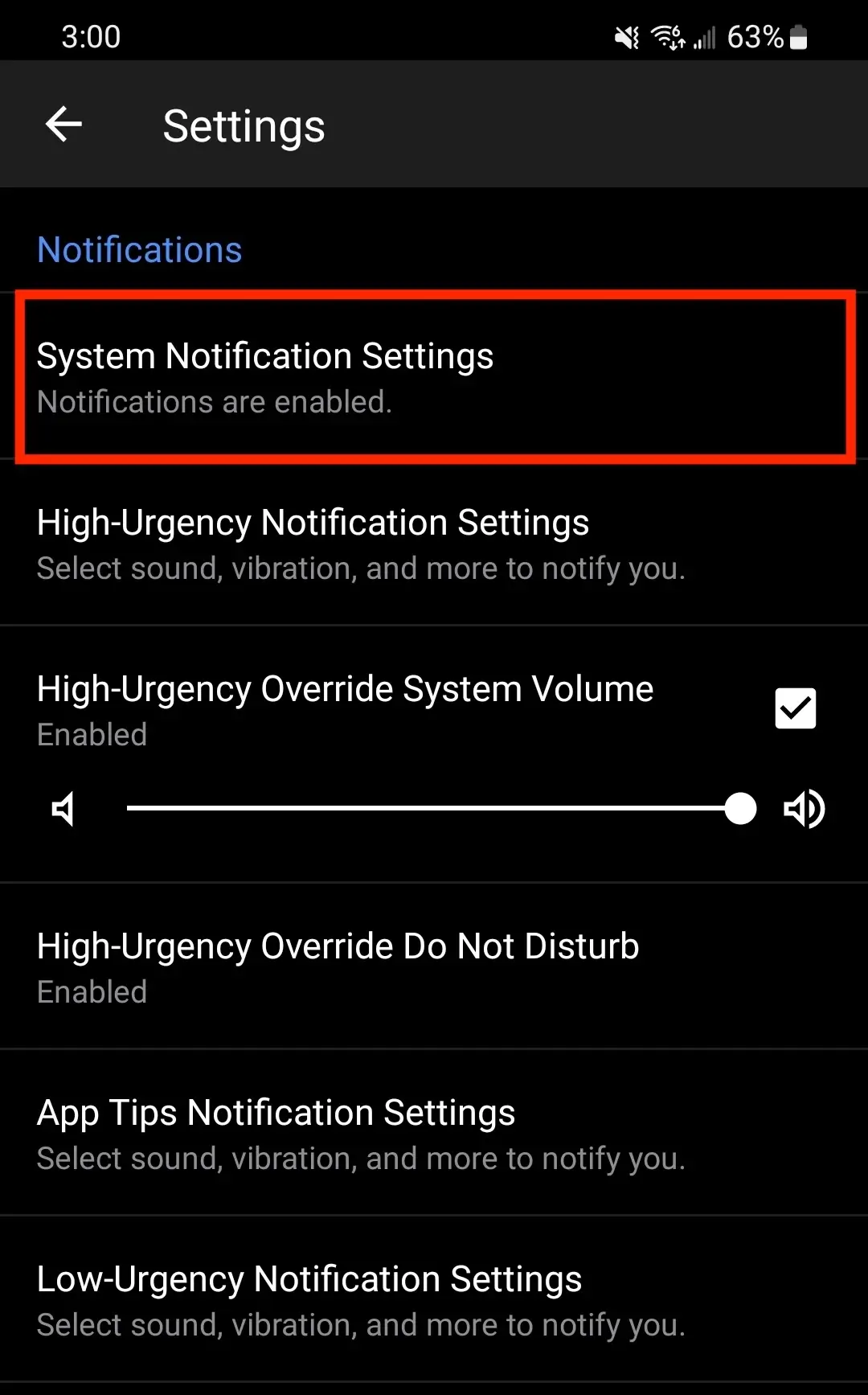This screenshot has width=868, height=1395.
Task: Open App Tips Notification Settings
Action: point(434,1134)
